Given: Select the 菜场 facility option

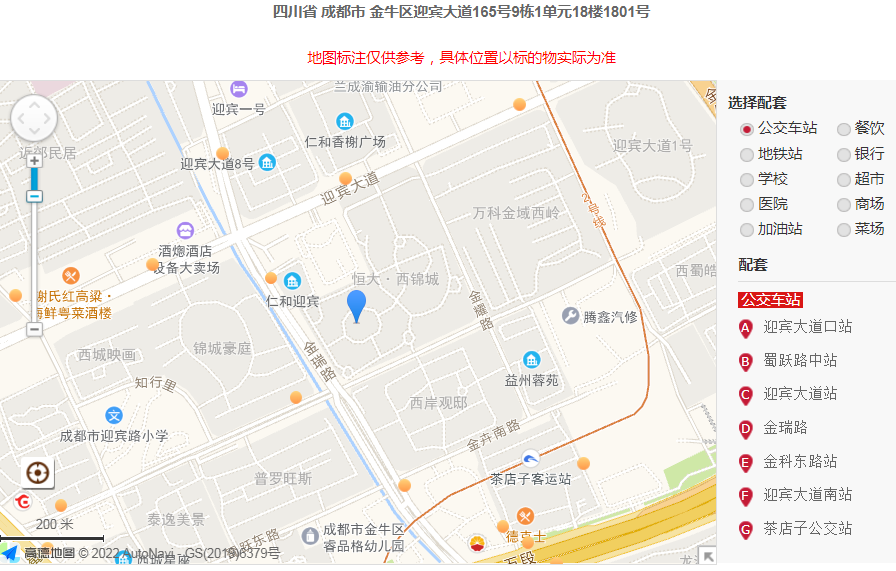Looking at the screenshot, I should pos(844,229).
